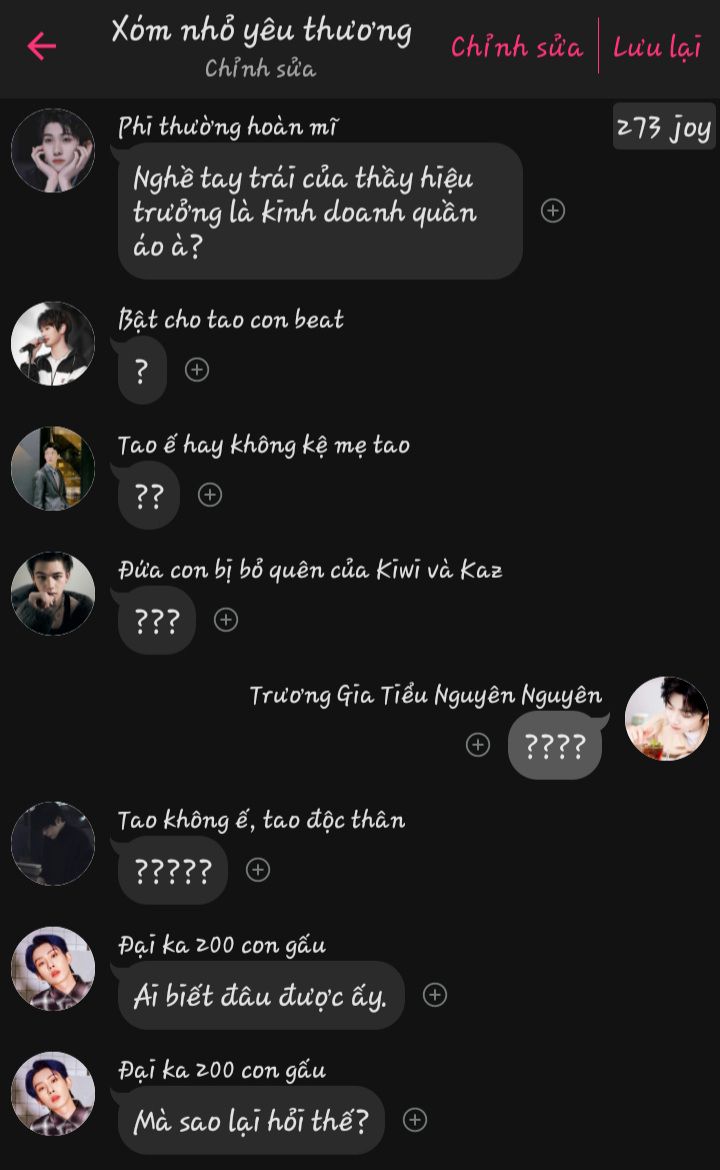Tap plus icon next to '??' message

tap(210, 495)
